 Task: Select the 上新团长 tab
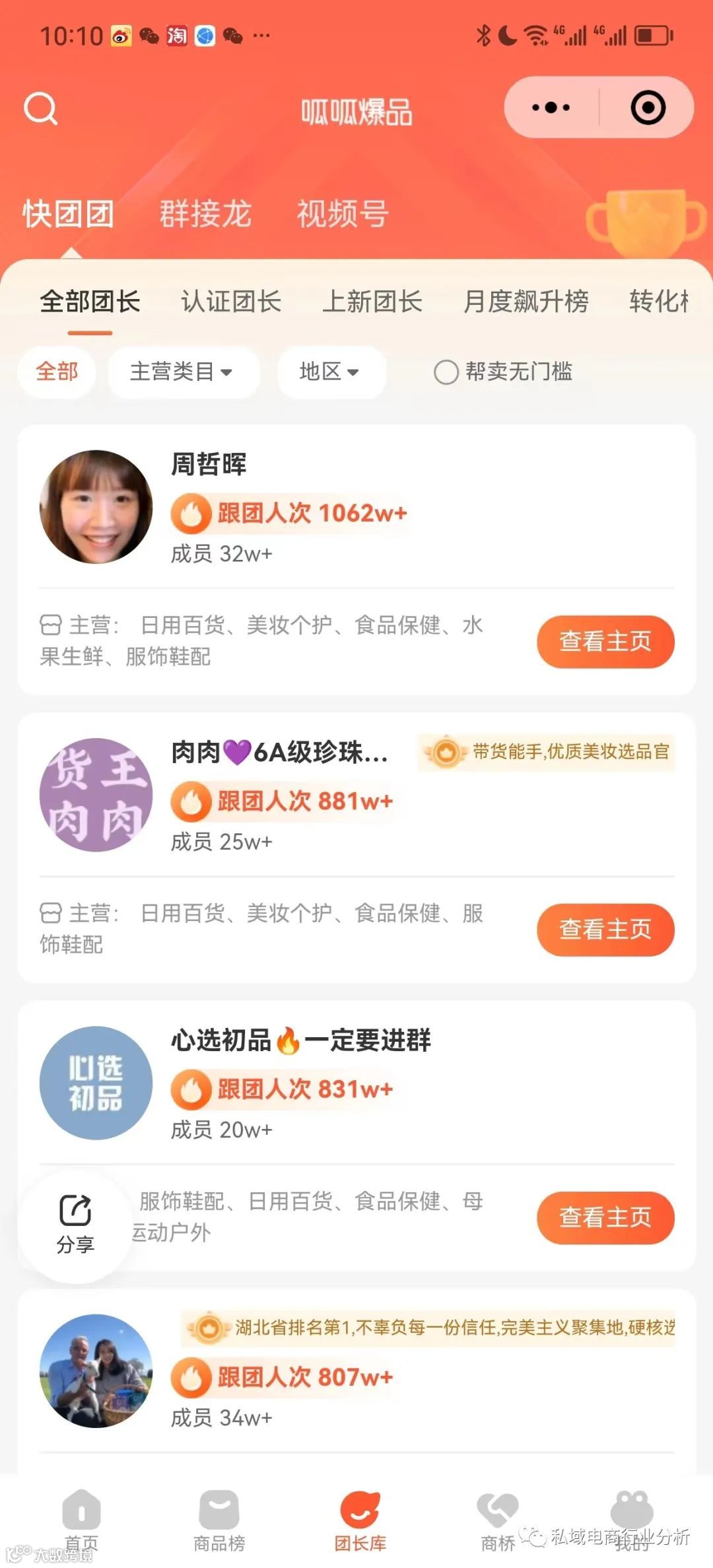point(372,302)
